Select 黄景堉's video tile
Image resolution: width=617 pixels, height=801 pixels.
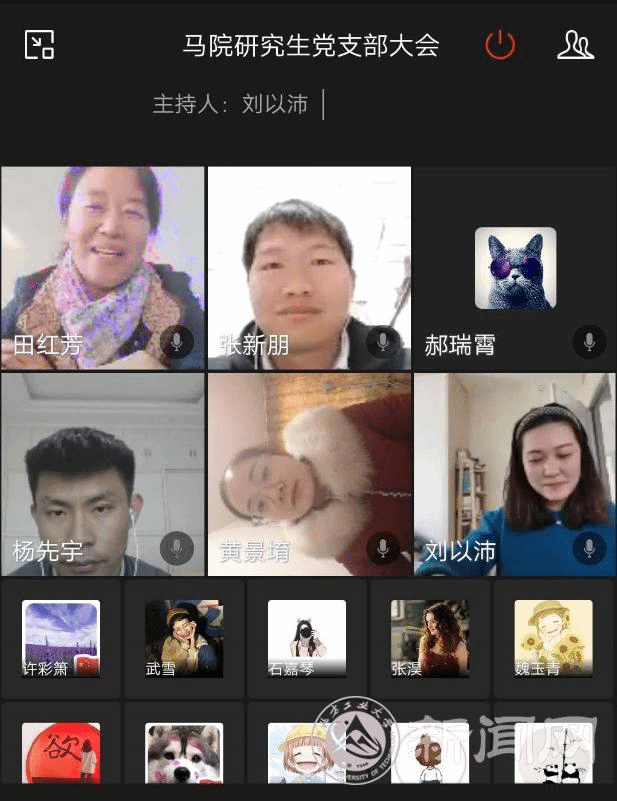click(309, 474)
